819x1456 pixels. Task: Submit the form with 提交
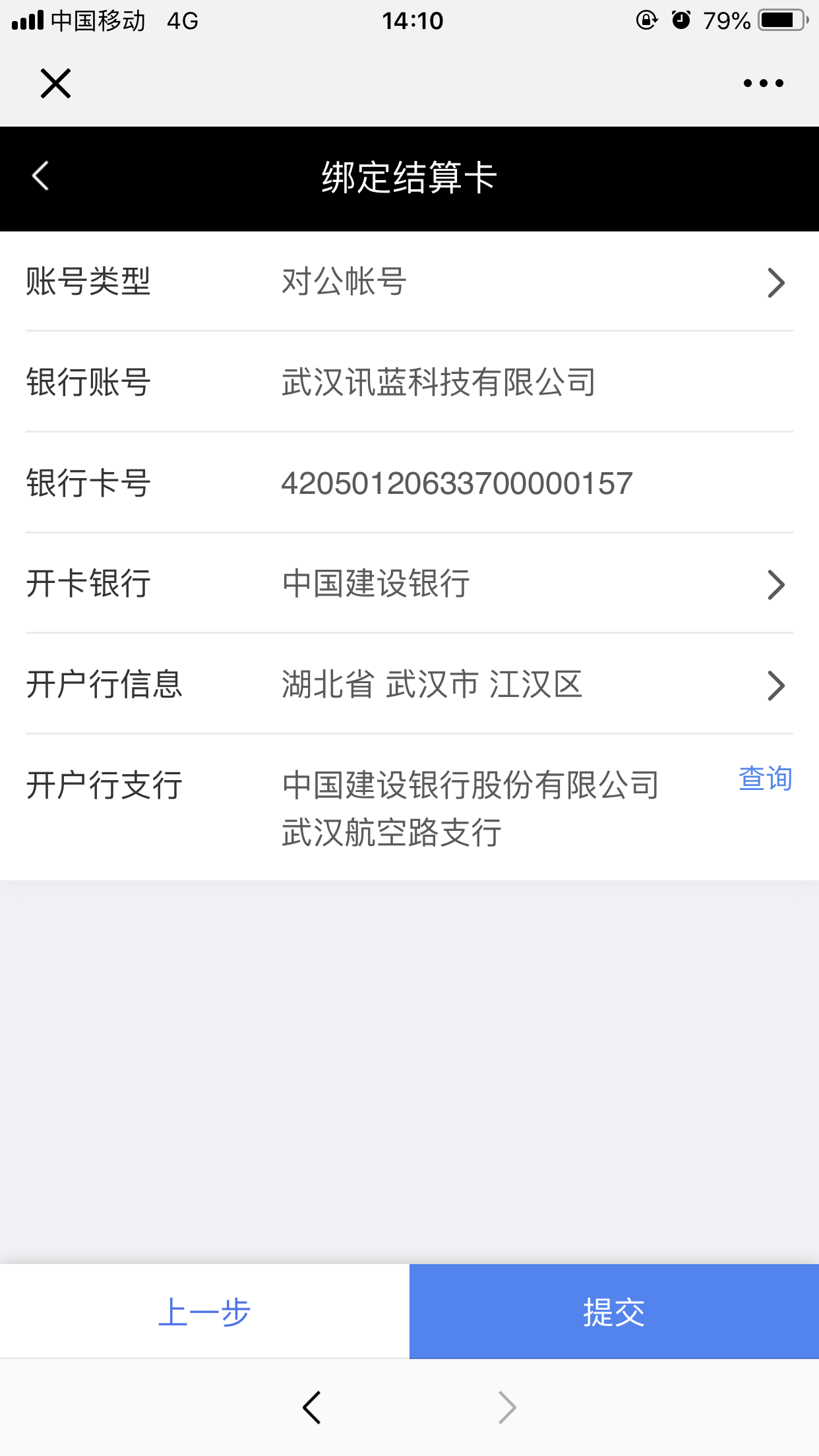click(614, 1312)
